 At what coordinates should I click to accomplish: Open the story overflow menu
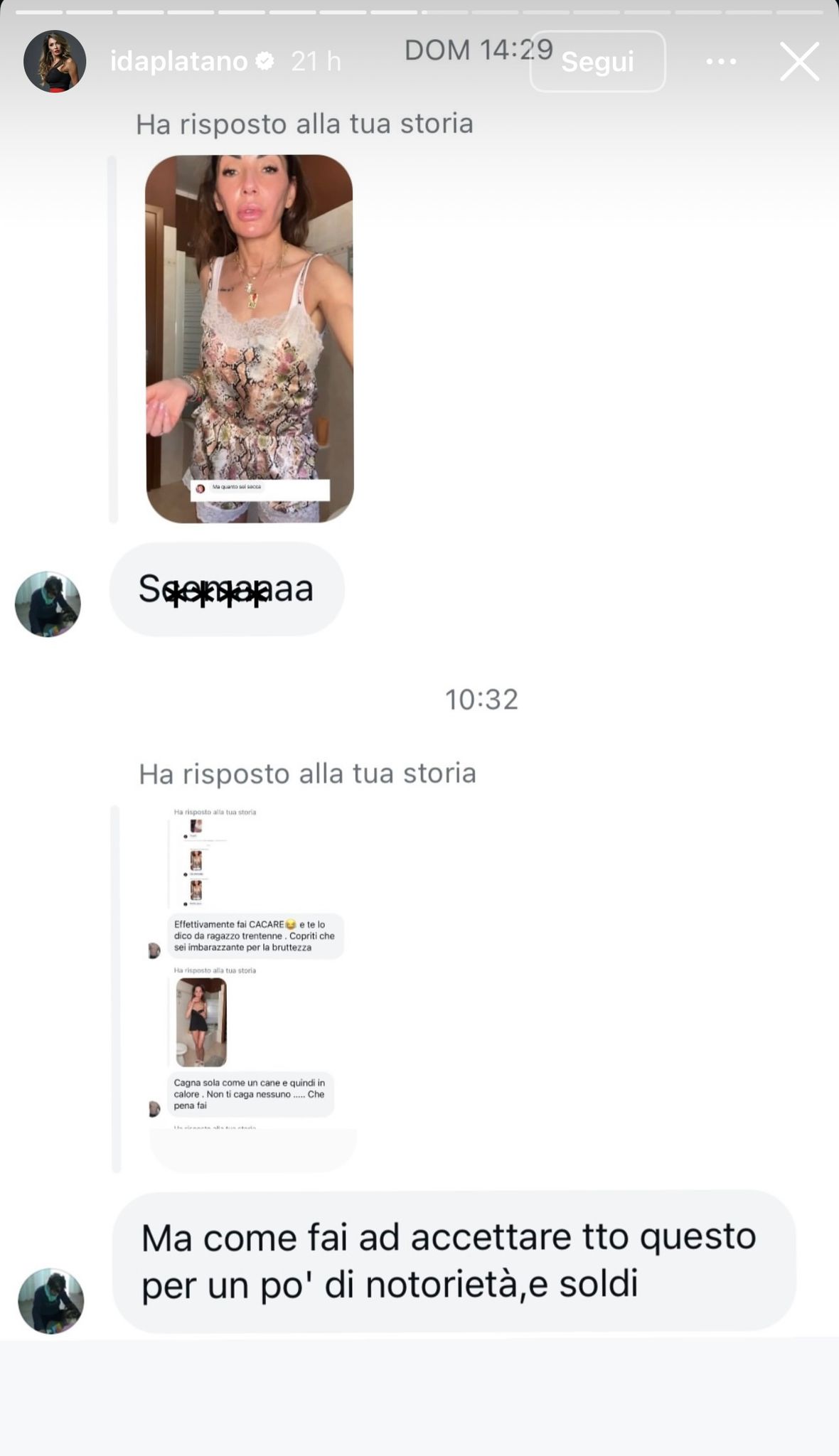tap(721, 62)
